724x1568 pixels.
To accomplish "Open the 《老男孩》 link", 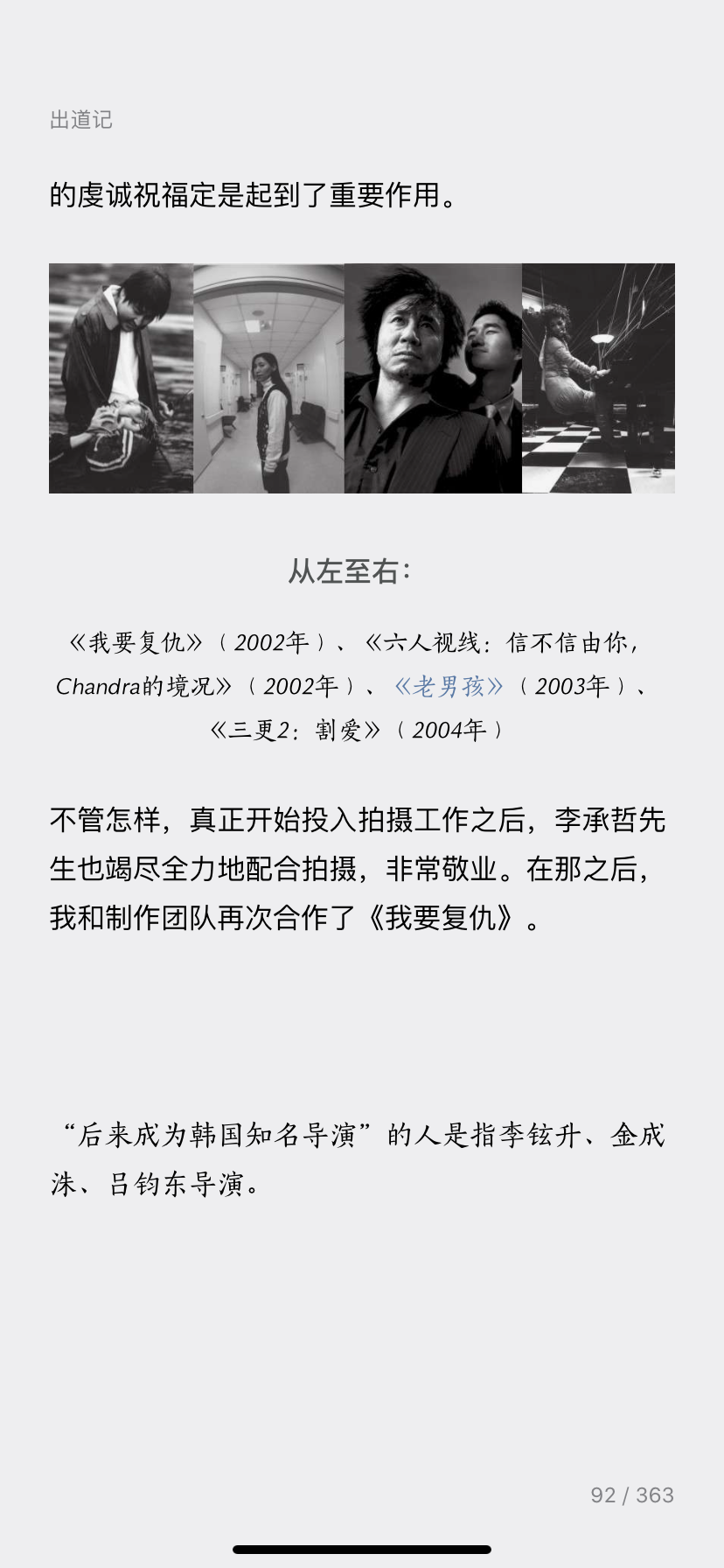I will pos(449,687).
